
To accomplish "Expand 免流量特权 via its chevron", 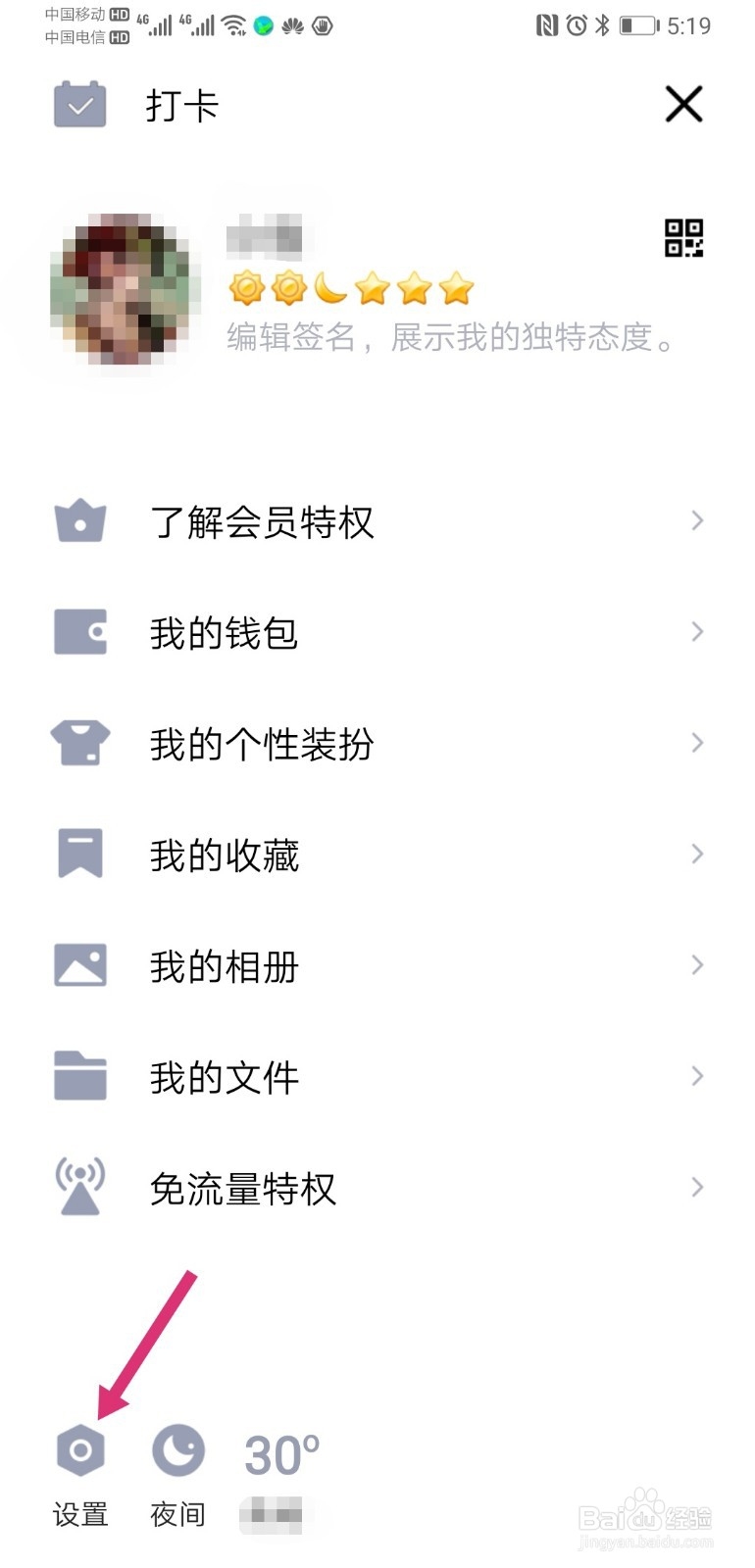I will [697, 1188].
